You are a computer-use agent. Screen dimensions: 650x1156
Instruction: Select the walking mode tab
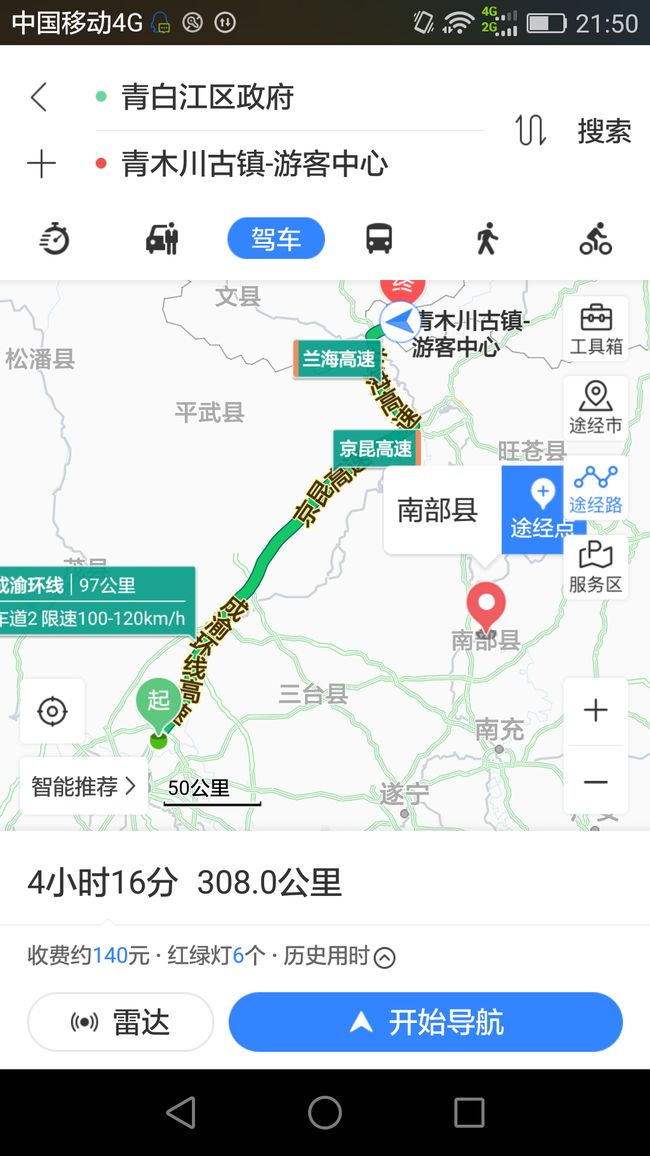pos(486,239)
